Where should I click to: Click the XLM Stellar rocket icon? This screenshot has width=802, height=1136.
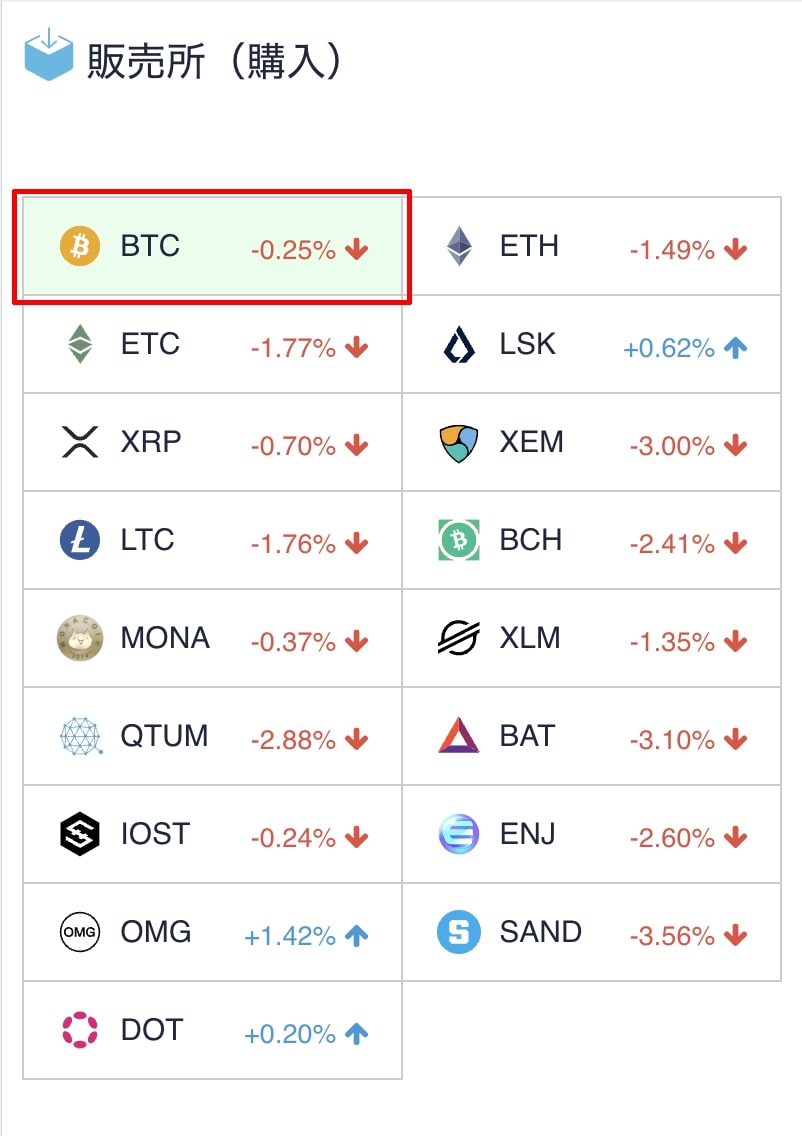(458, 637)
